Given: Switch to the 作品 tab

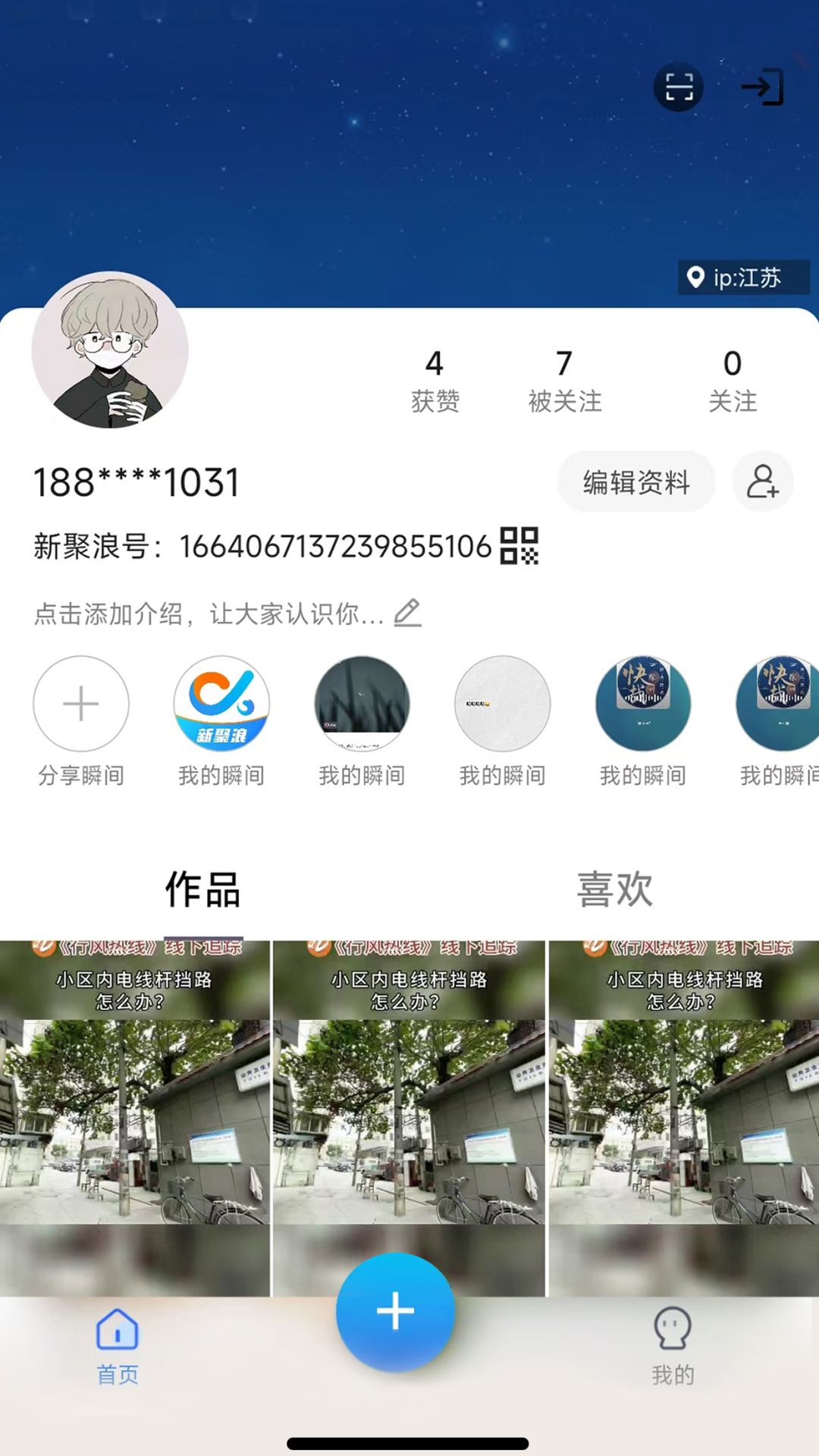Looking at the screenshot, I should (x=202, y=890).
